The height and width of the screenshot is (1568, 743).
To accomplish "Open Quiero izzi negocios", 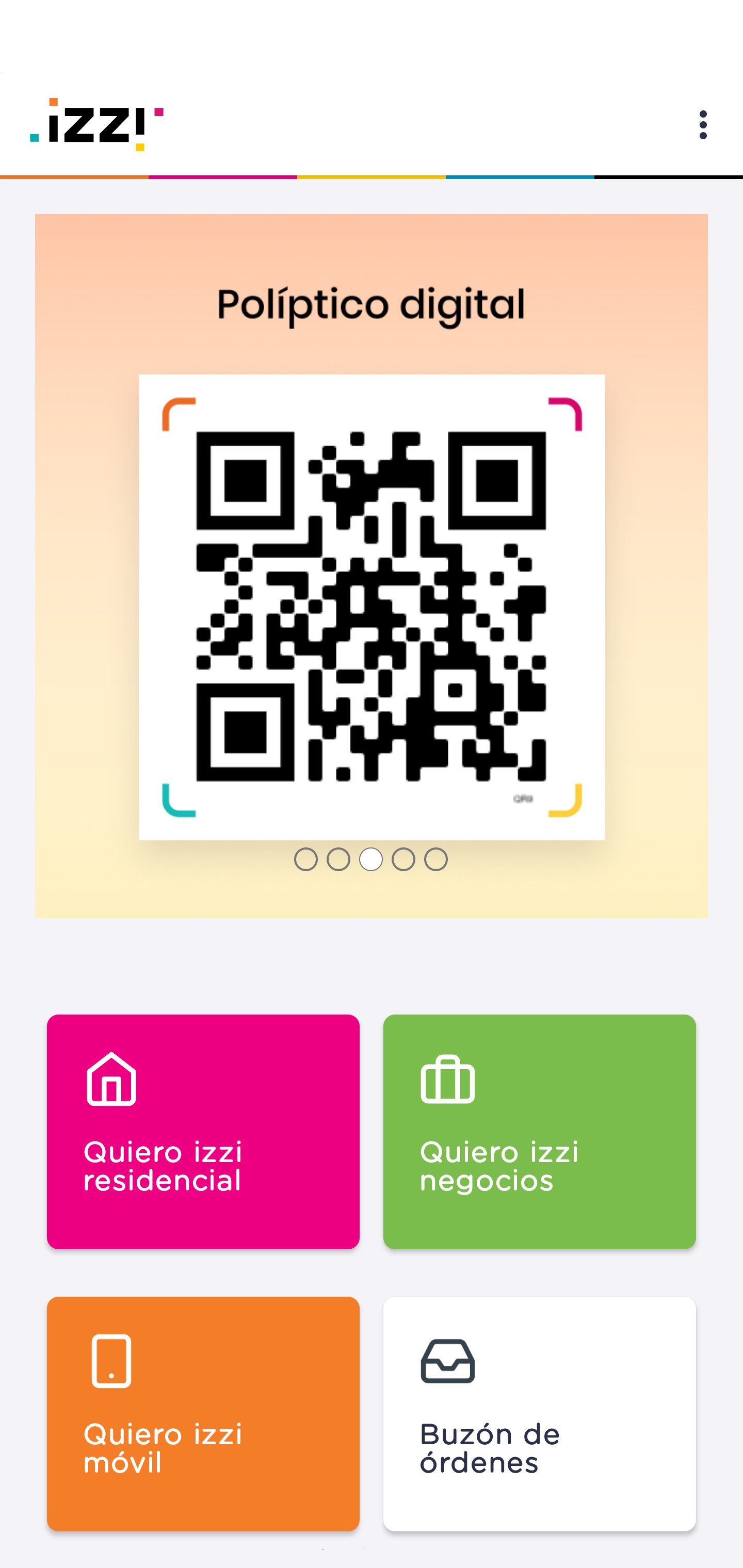I will 539,1132.
